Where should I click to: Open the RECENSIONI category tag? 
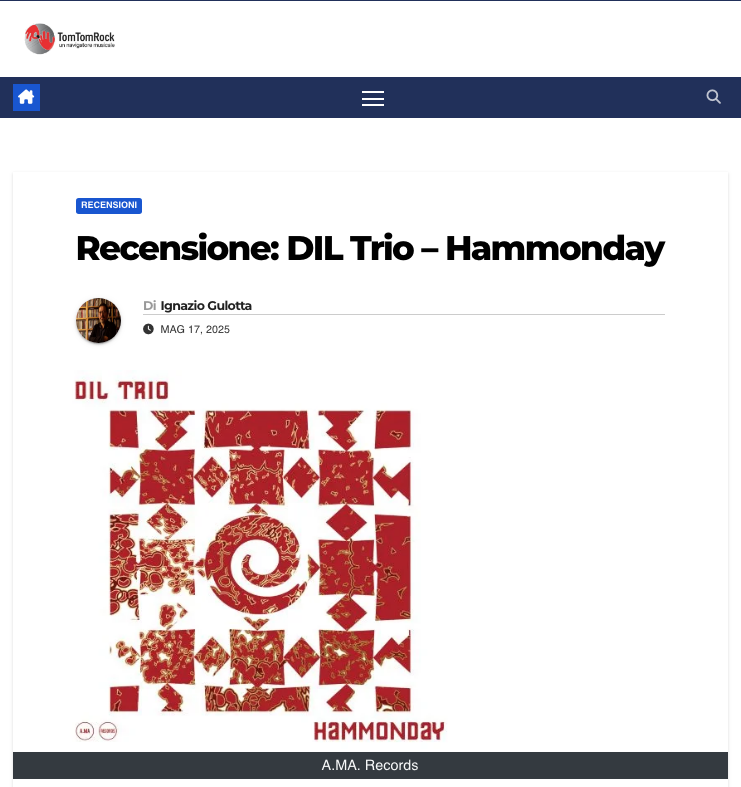click(x=109, y=205)
